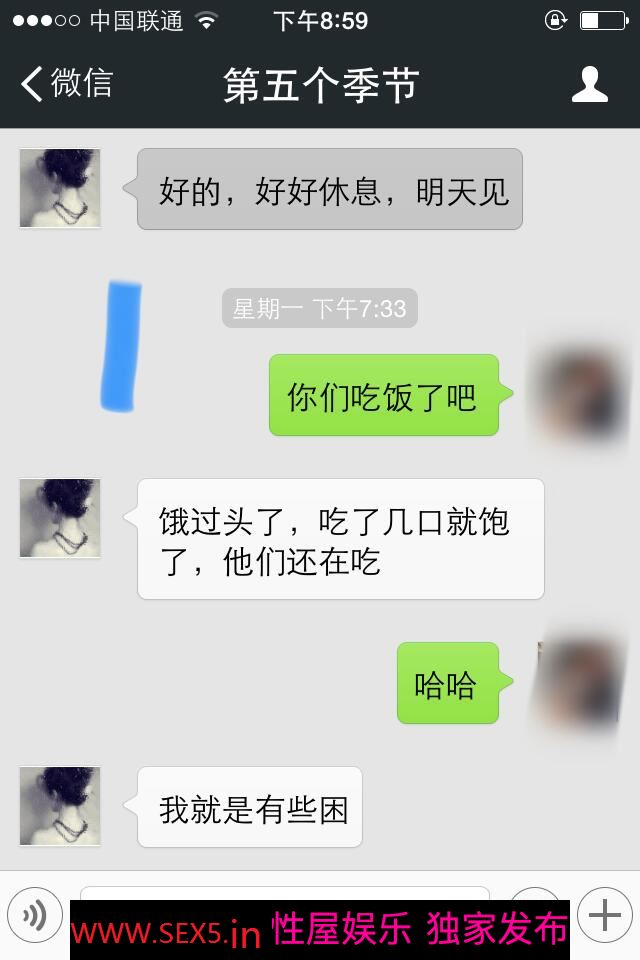Open the plus attachment menu

604,914
